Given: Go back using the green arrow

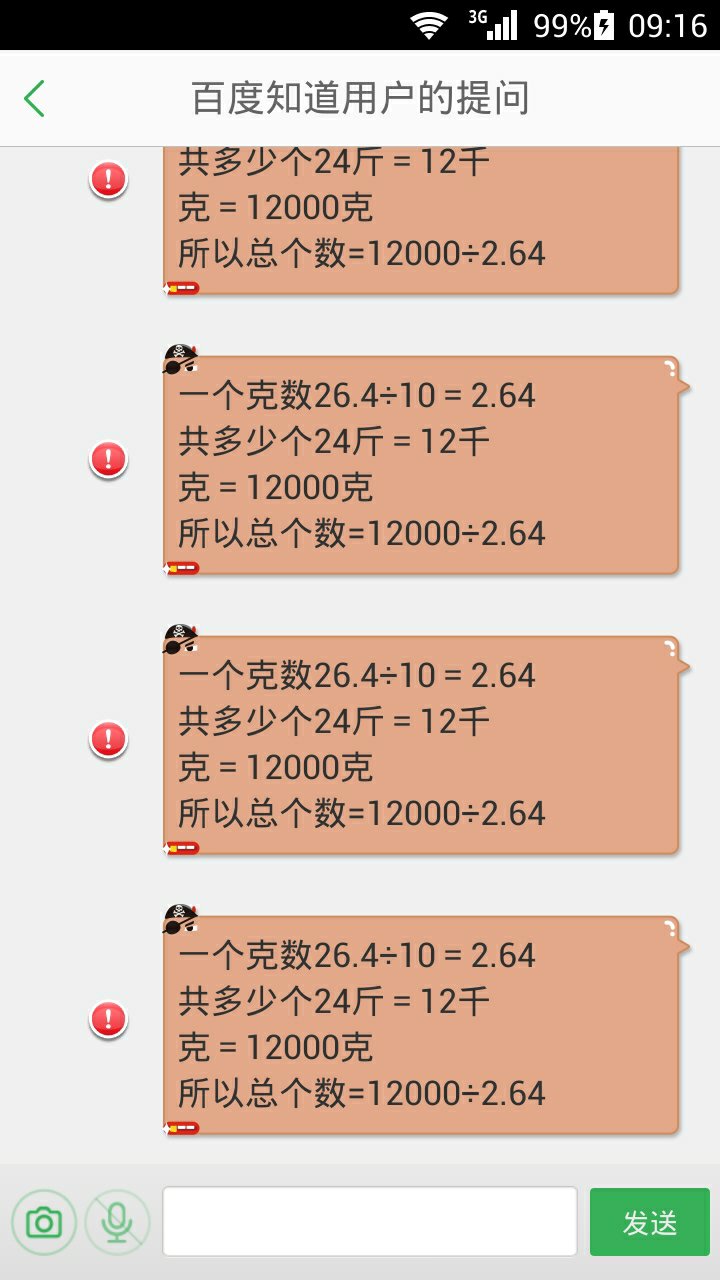Looking at the screenshot, I should point(34,99).
